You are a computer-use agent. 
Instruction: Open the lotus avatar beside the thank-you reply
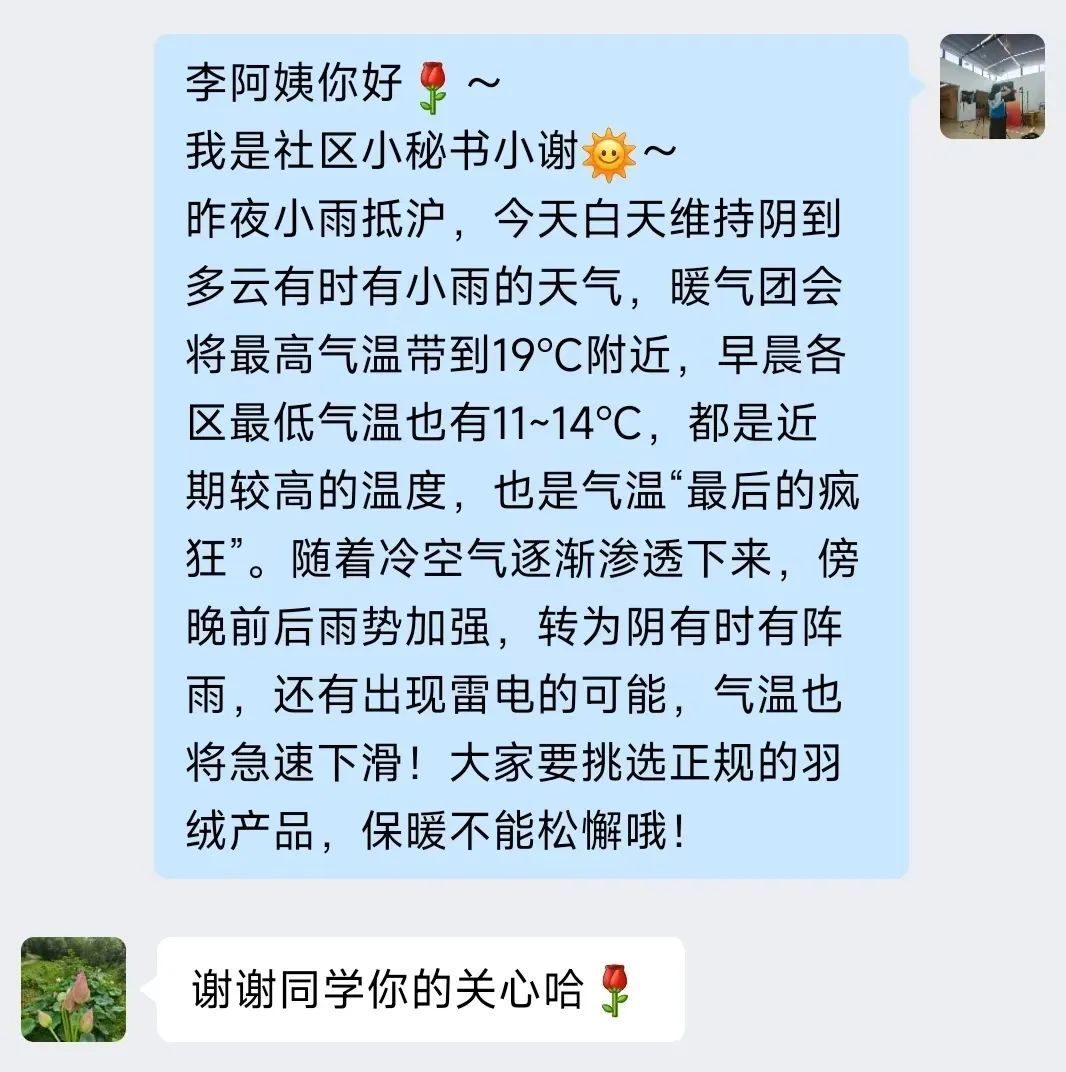pos(74,989)
